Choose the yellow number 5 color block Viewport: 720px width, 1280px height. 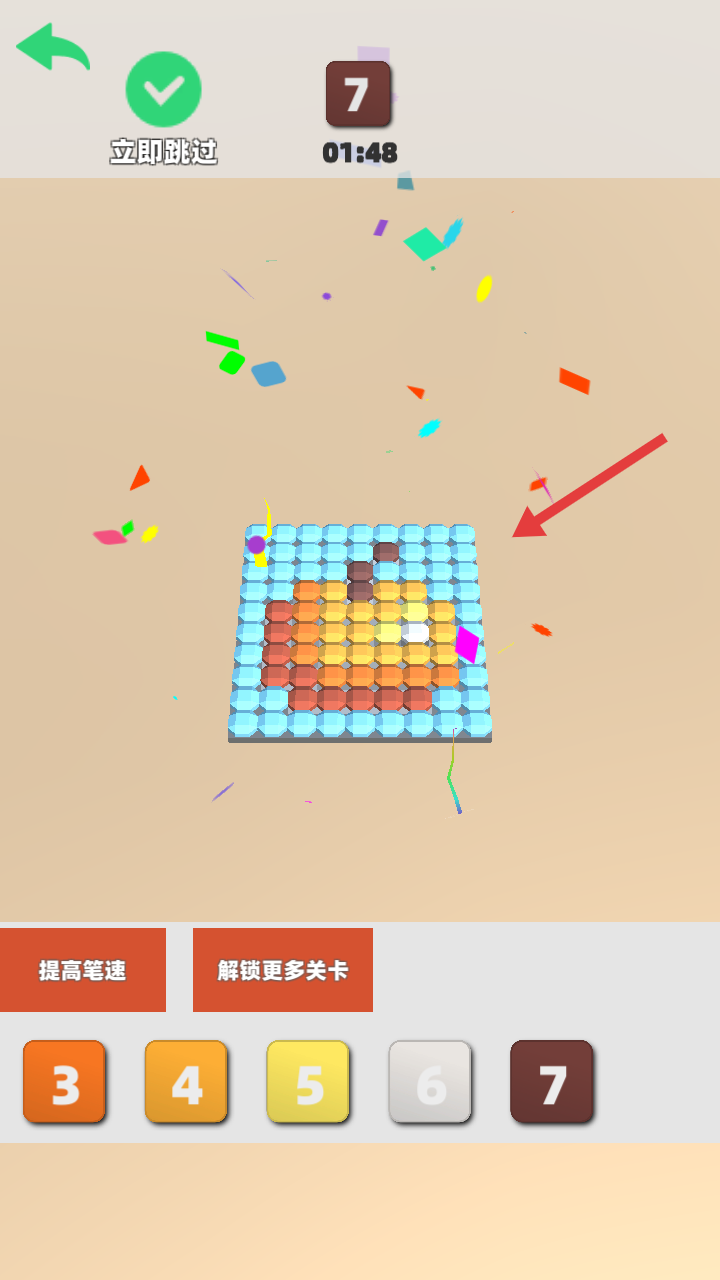point(308,1082)
